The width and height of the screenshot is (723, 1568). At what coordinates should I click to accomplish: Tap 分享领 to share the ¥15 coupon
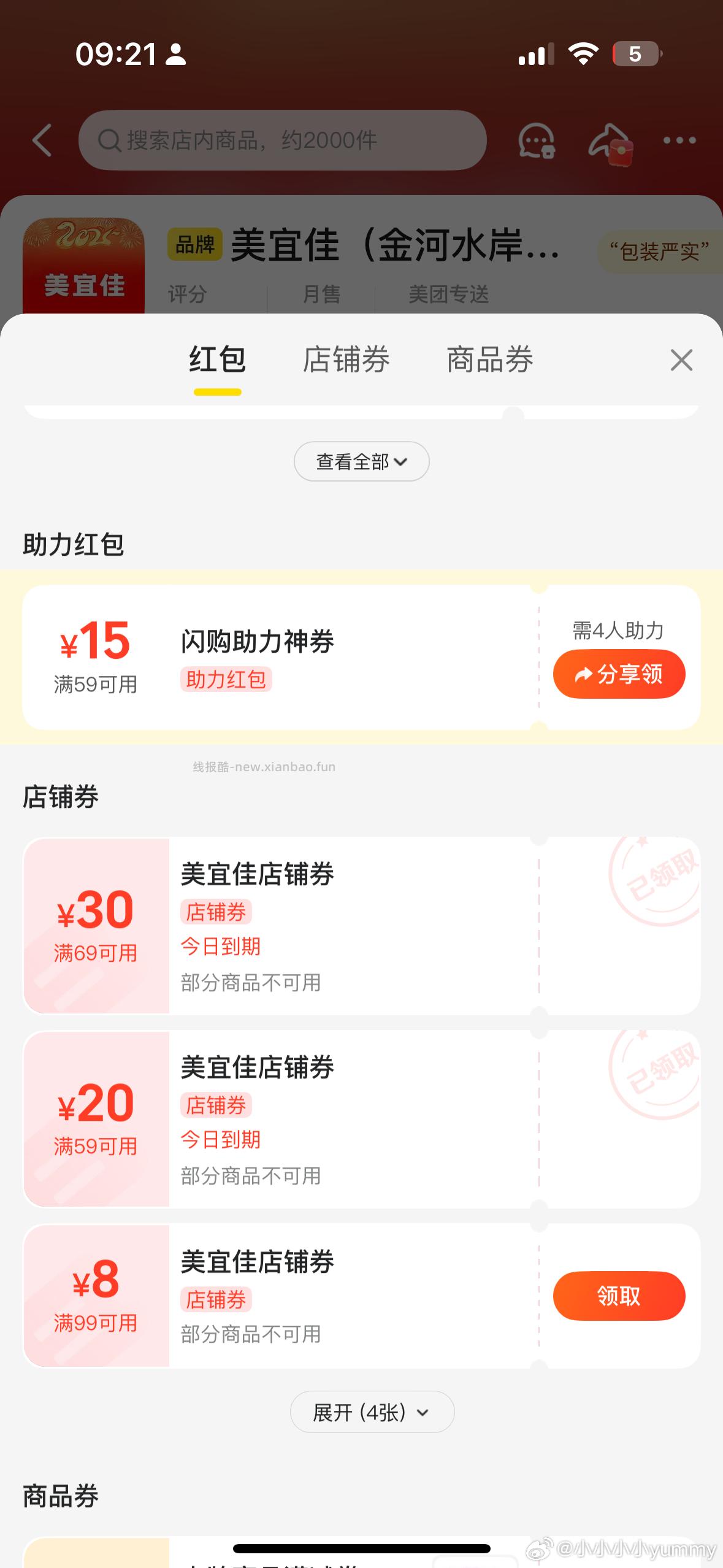pos(619,674)
